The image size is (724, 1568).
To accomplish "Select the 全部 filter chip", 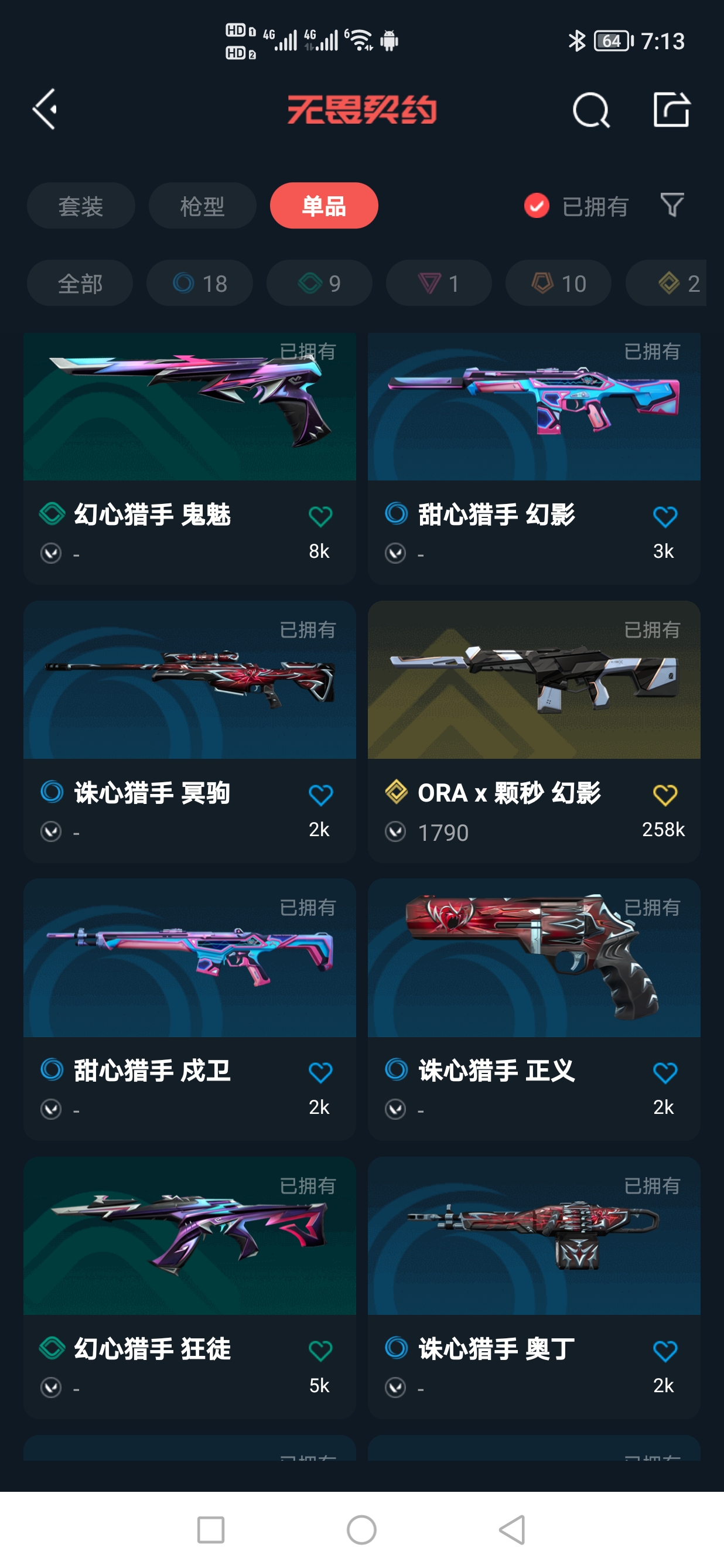I will click(x=80, y=283).
